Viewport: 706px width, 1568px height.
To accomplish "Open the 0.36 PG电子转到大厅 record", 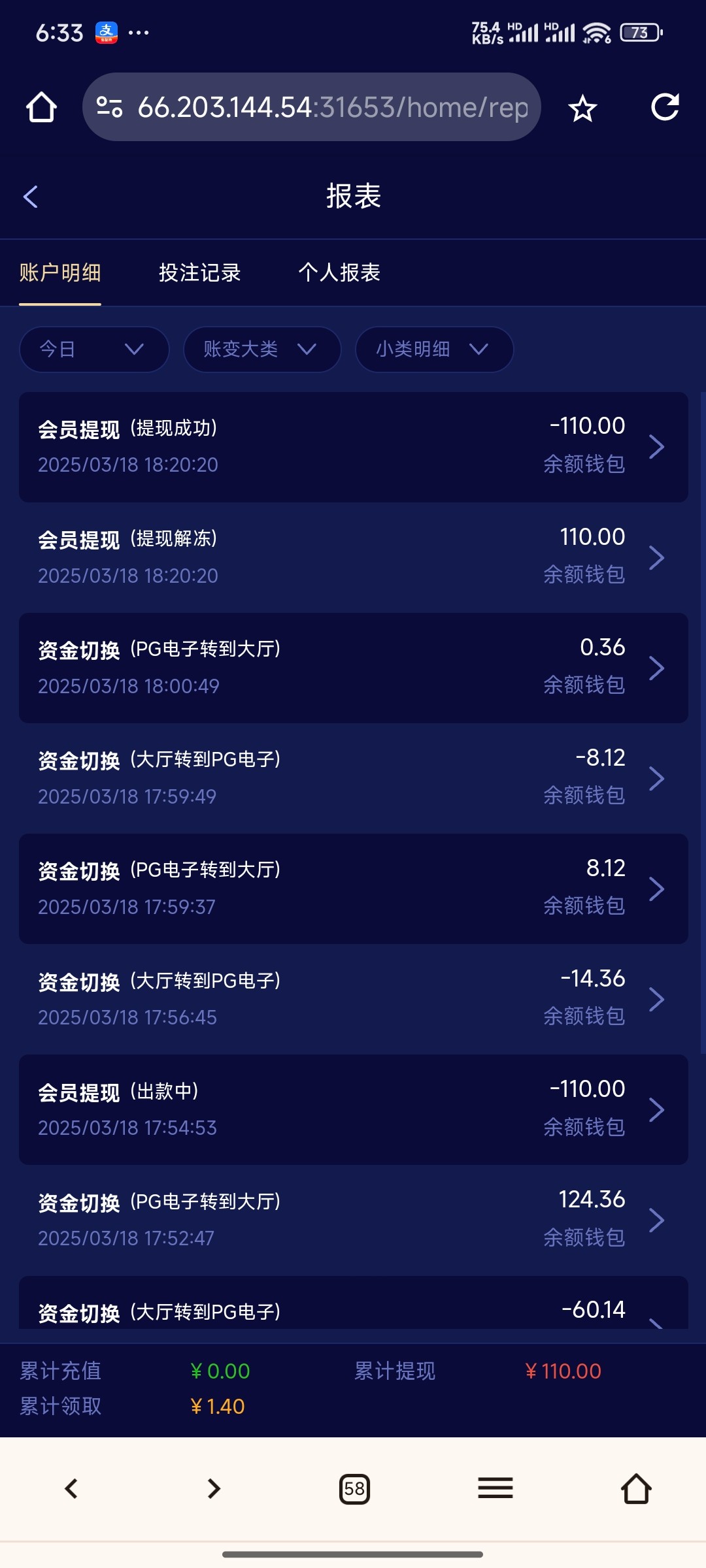I will click(x=353, y=668).
